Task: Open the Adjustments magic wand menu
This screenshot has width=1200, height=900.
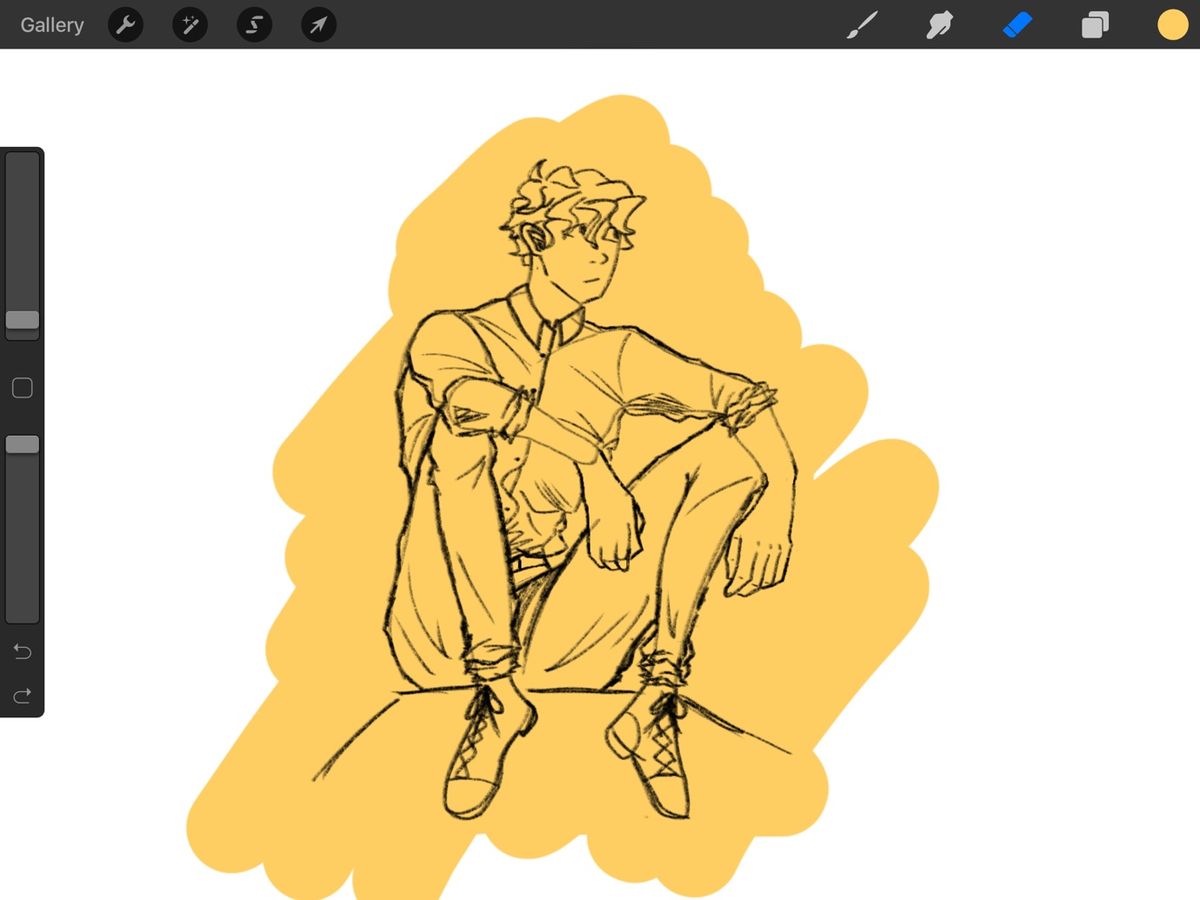Action: click(190, 25)
